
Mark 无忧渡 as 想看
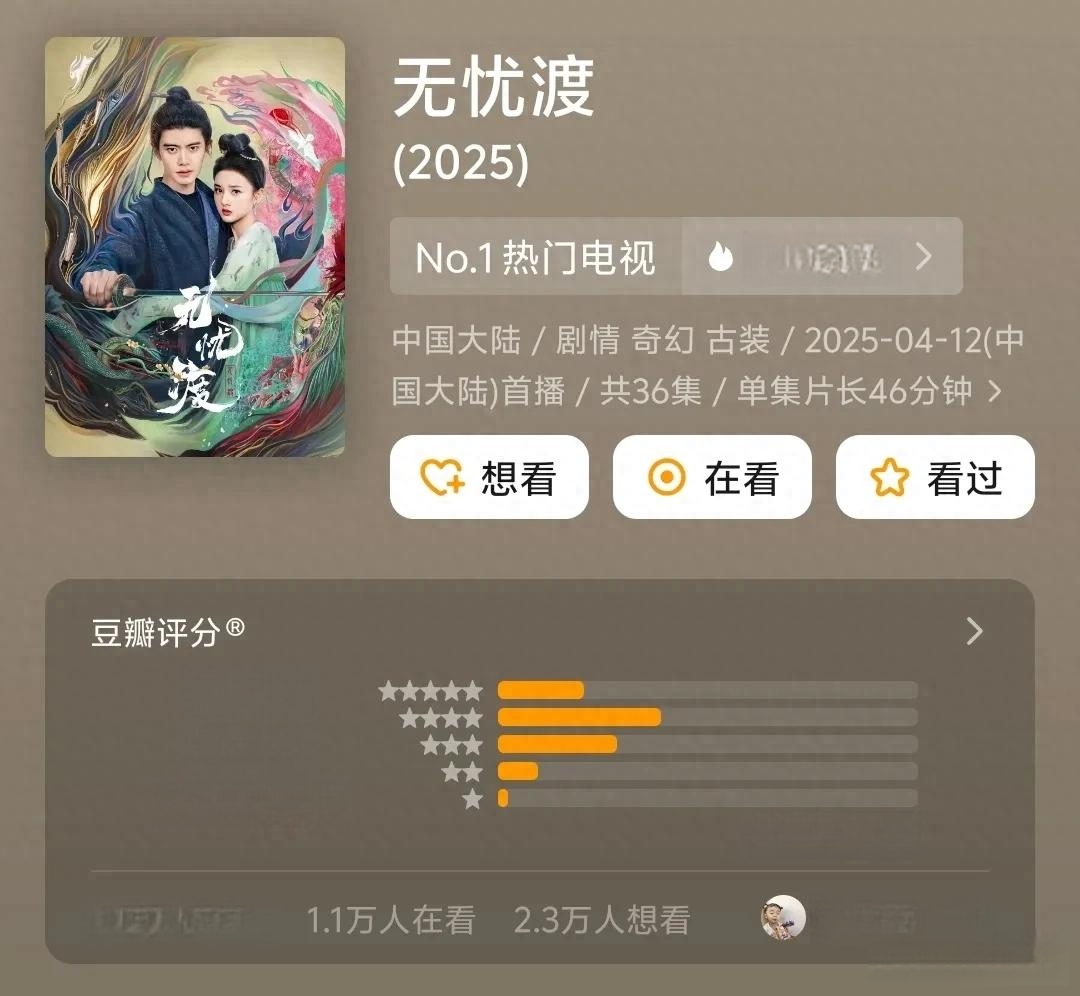pos(488,478)
